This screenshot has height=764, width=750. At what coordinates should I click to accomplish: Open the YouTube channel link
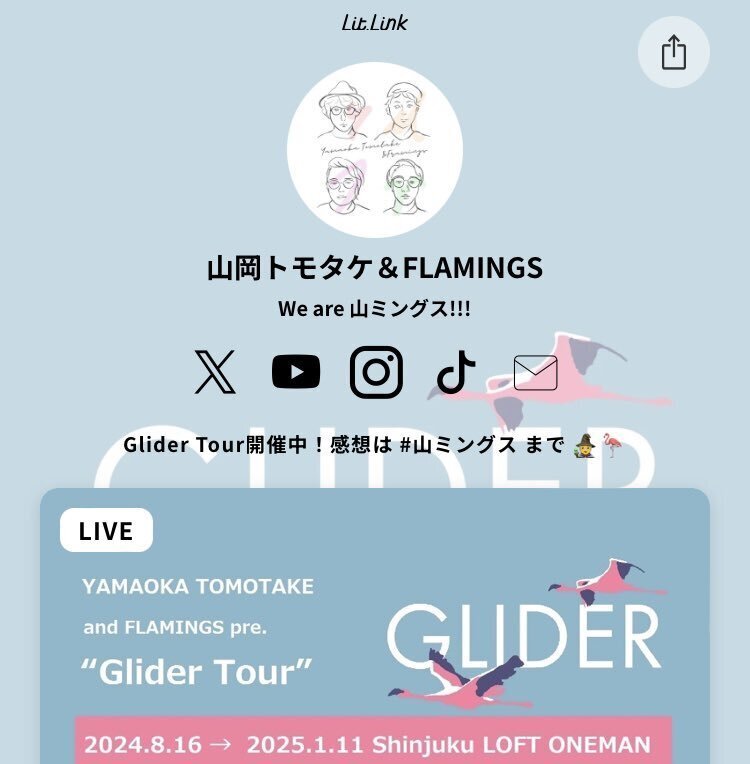point(296,373)
